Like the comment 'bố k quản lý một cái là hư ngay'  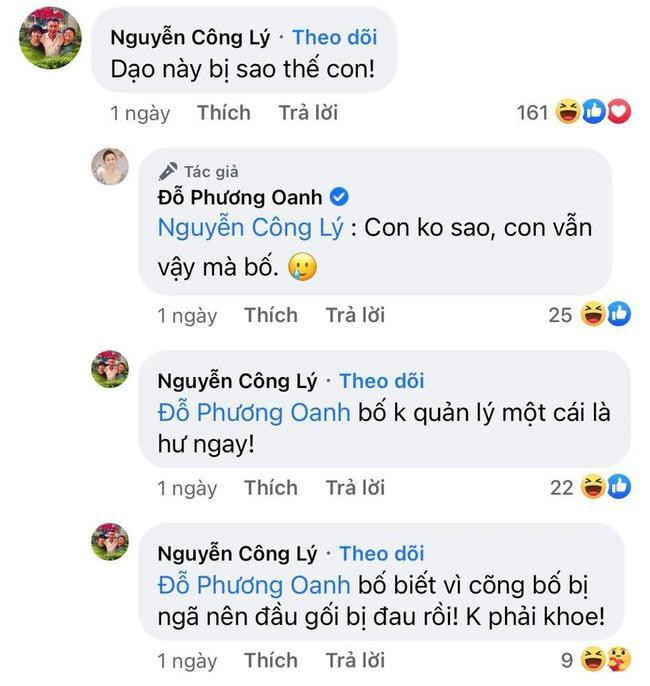(x=271, y=488)
